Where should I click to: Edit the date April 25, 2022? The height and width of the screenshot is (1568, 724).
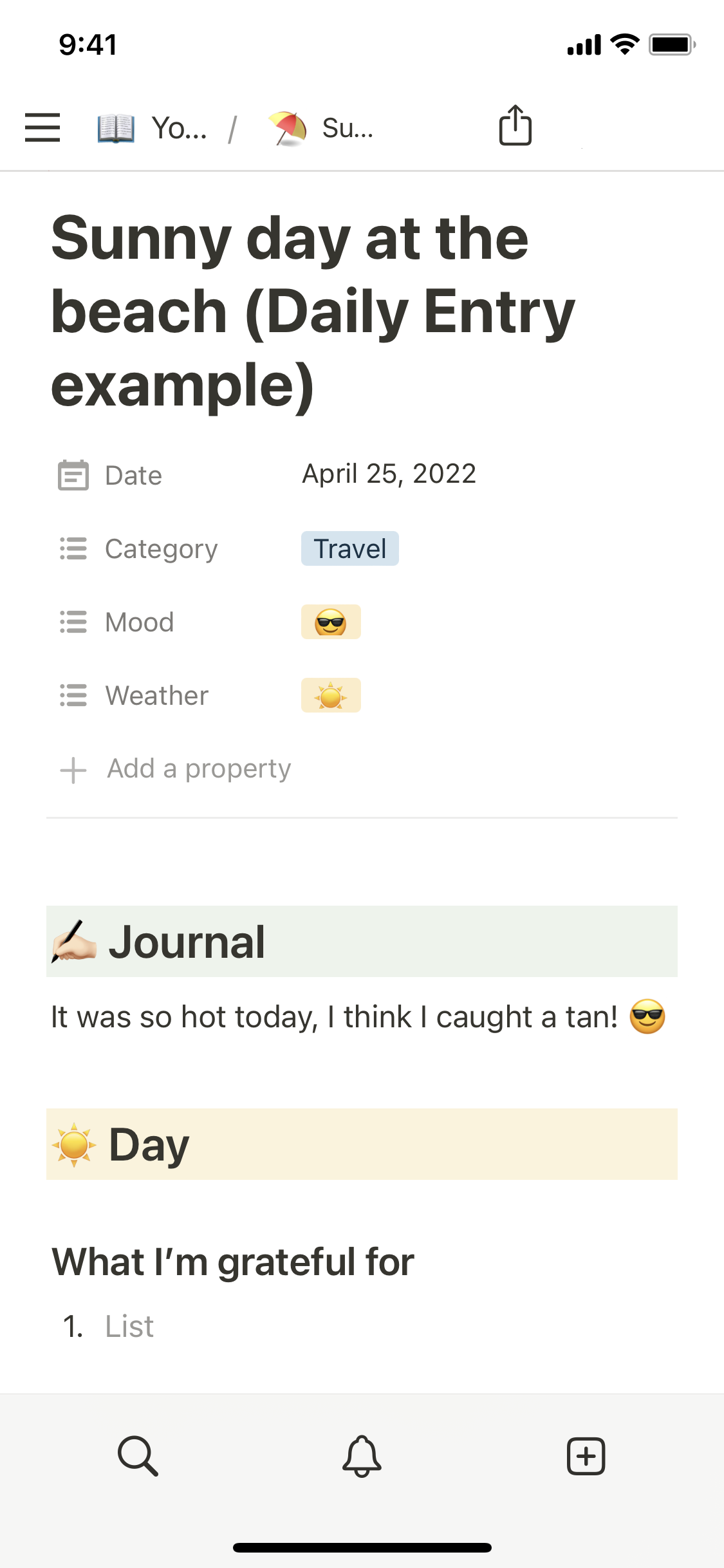(x=389, y=474)
